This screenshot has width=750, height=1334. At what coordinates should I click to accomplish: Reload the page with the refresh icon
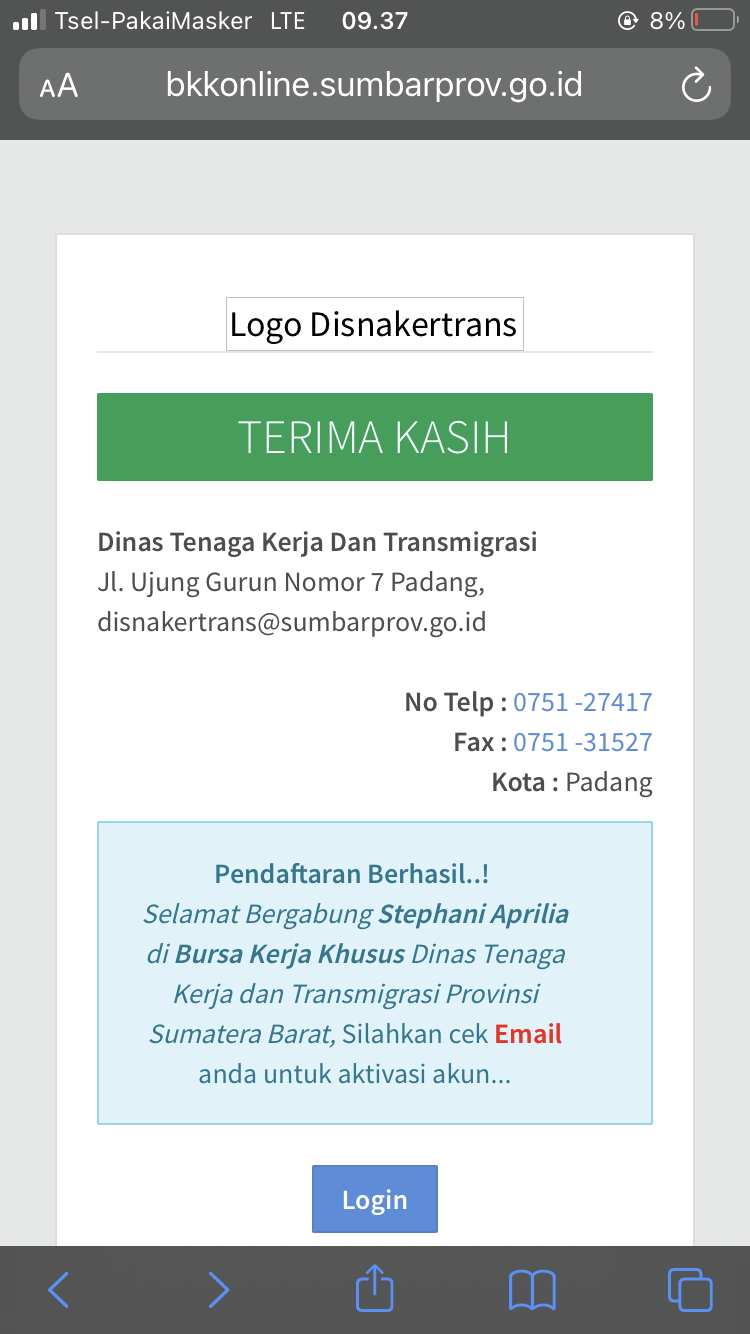coord(695,85)
